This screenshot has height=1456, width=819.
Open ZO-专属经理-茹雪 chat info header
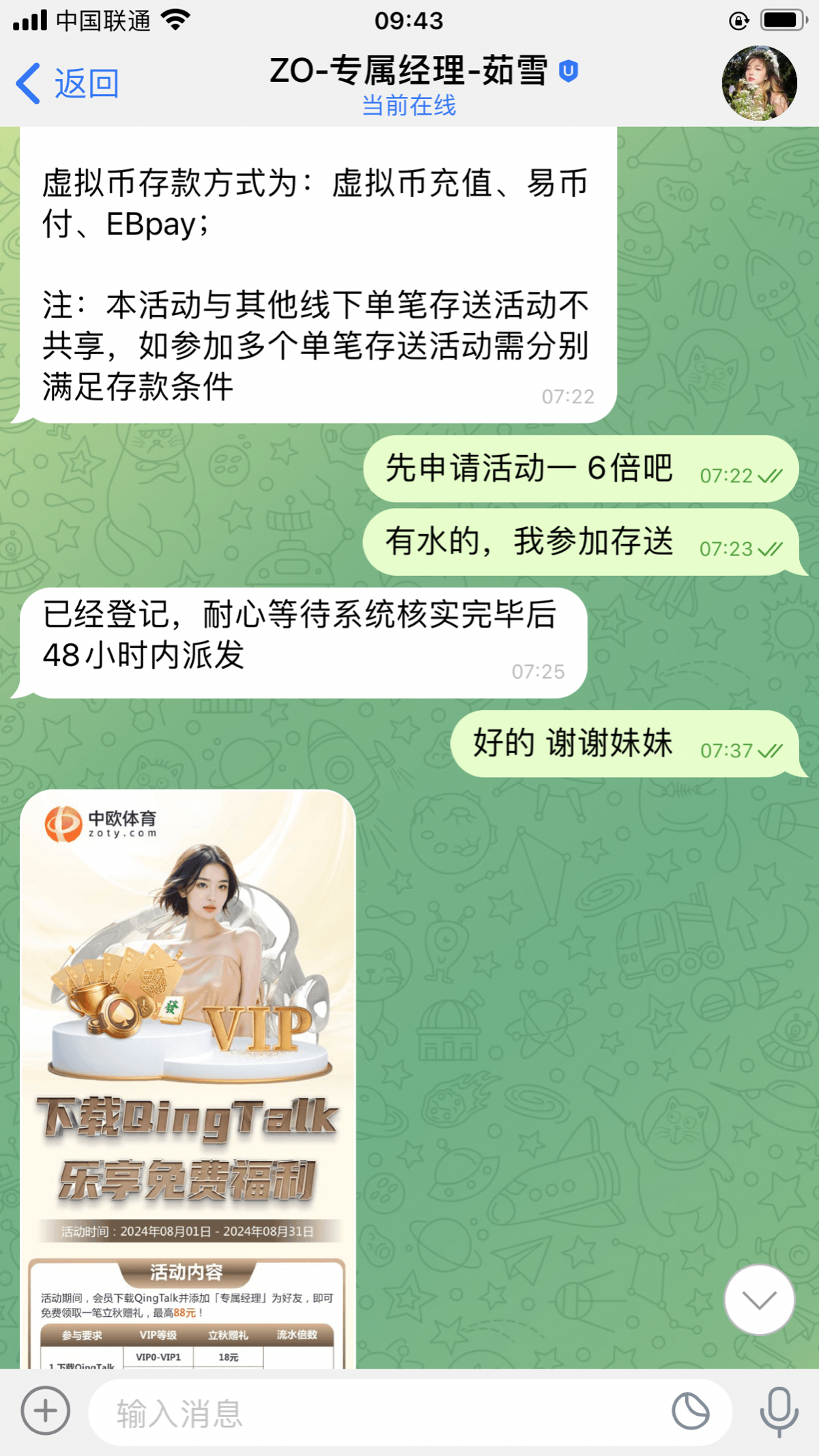(x=409, y=85)
